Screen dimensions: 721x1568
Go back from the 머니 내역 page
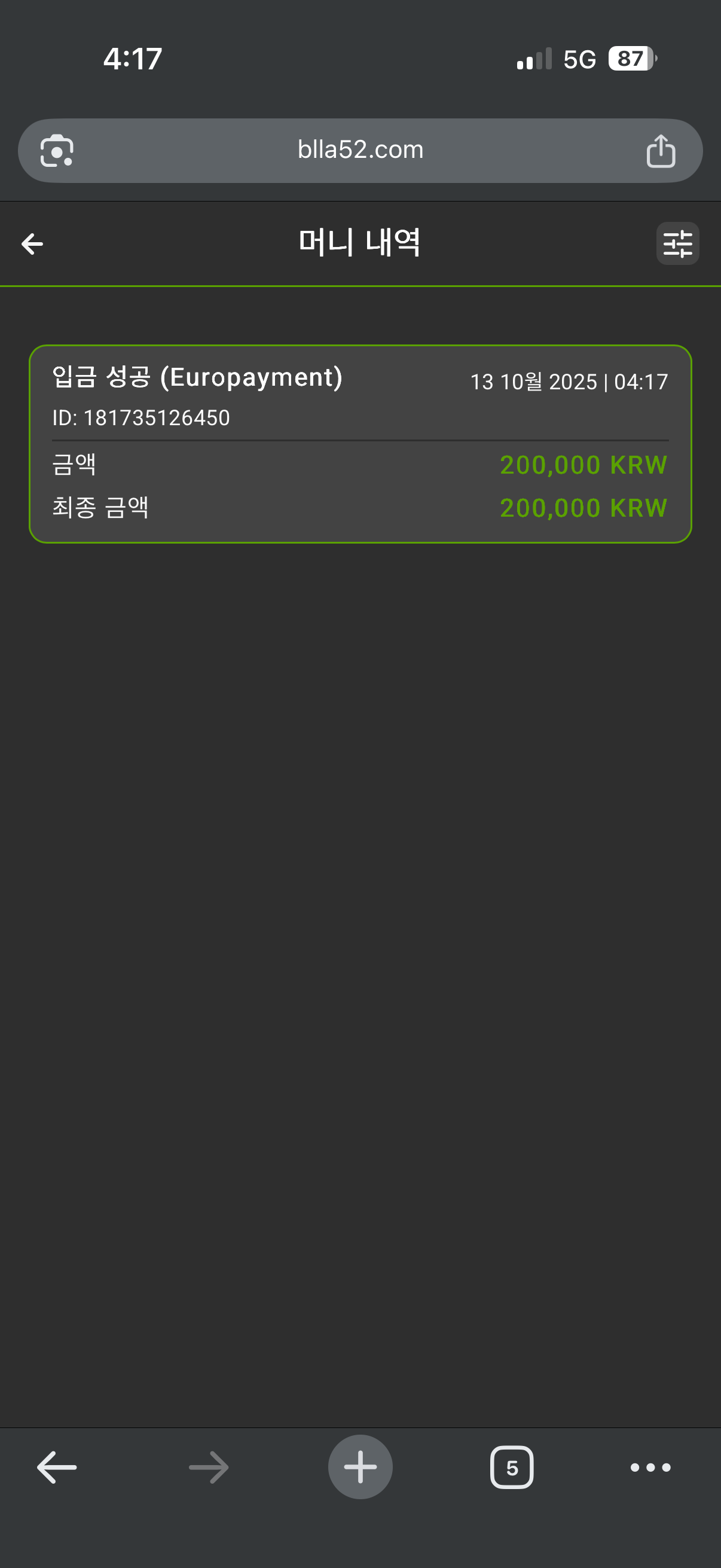coord(32,244)
